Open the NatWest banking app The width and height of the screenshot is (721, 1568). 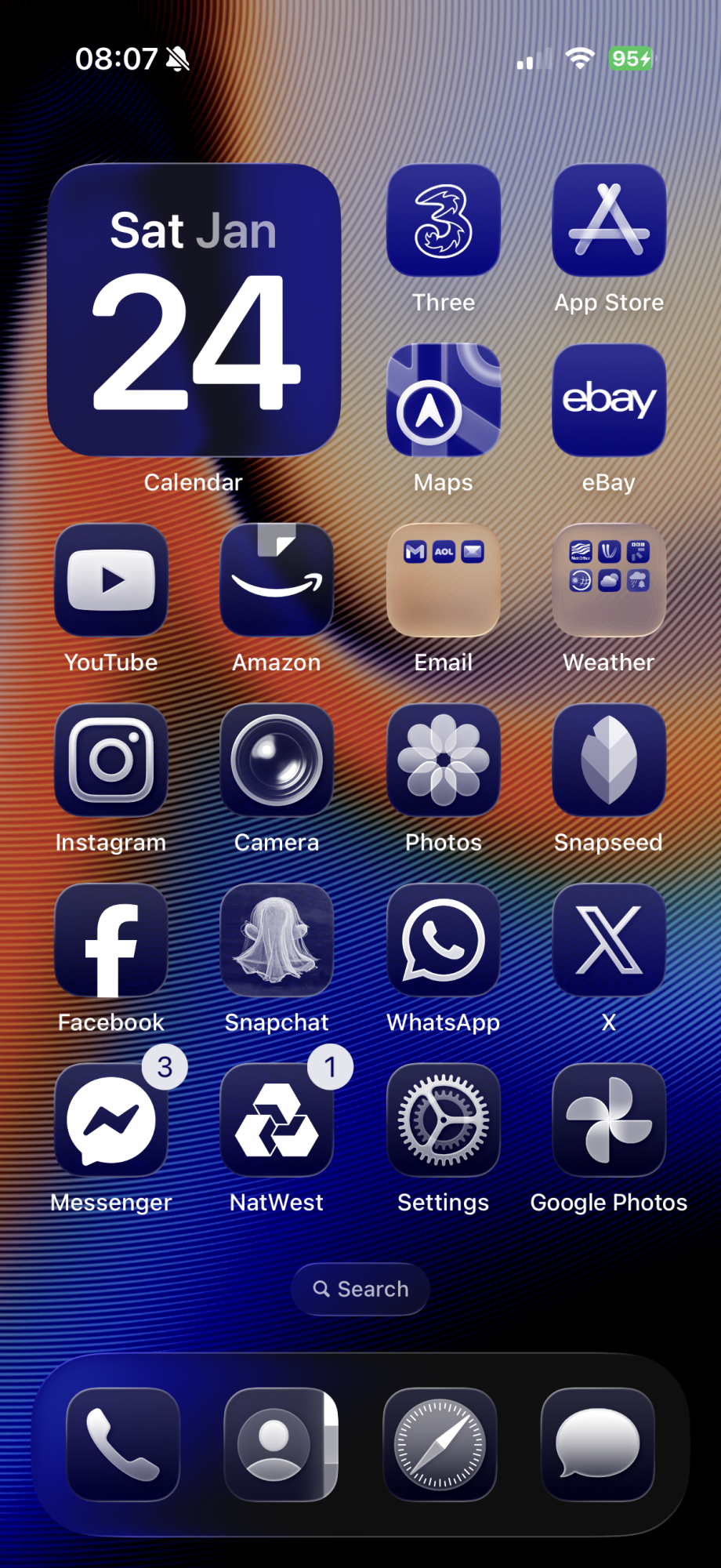276,1120
